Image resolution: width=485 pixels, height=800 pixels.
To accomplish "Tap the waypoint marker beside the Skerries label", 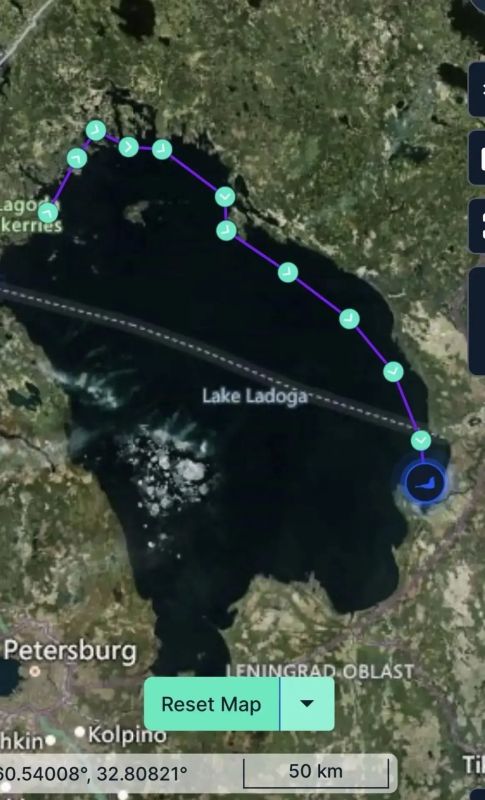I will click(47, 213).
